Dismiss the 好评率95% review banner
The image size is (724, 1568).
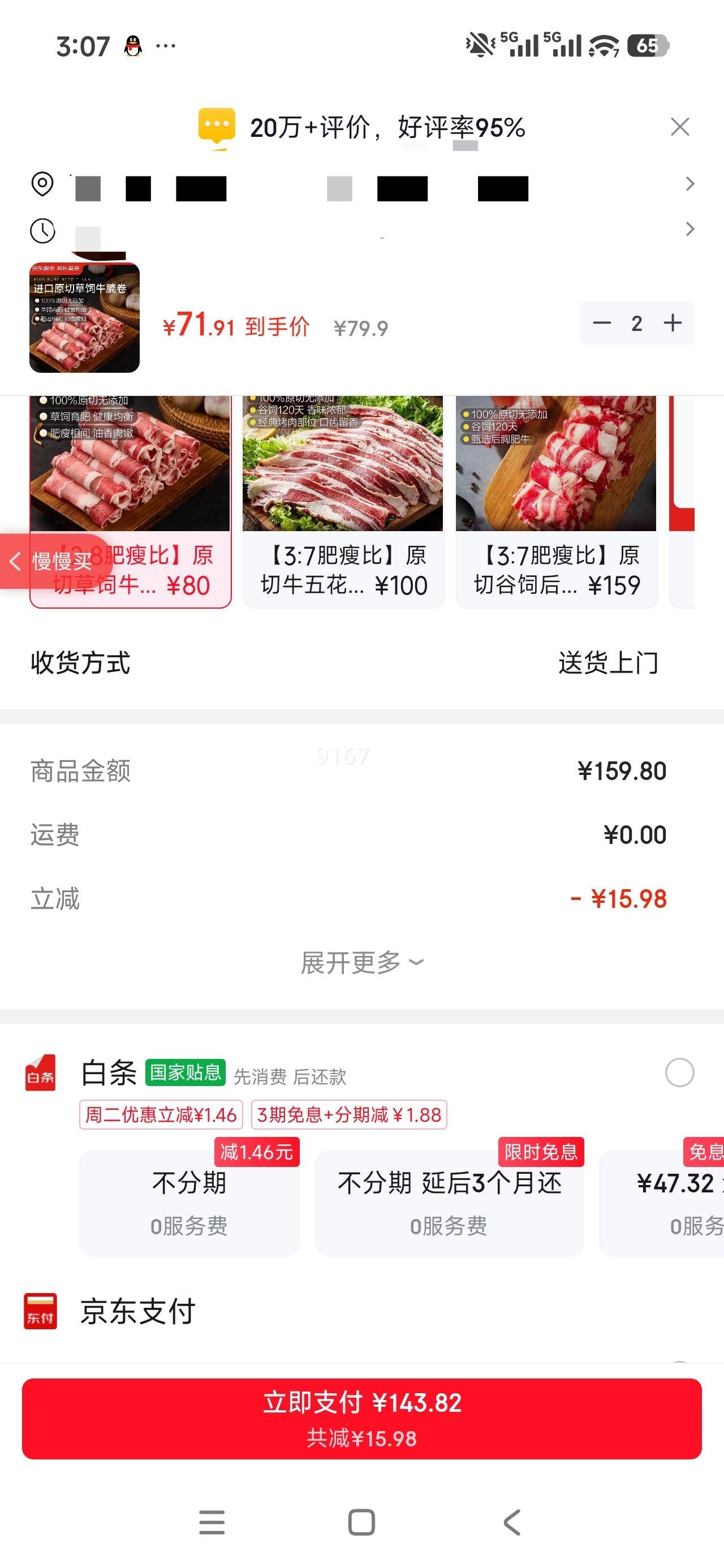(x=679, y=127)
